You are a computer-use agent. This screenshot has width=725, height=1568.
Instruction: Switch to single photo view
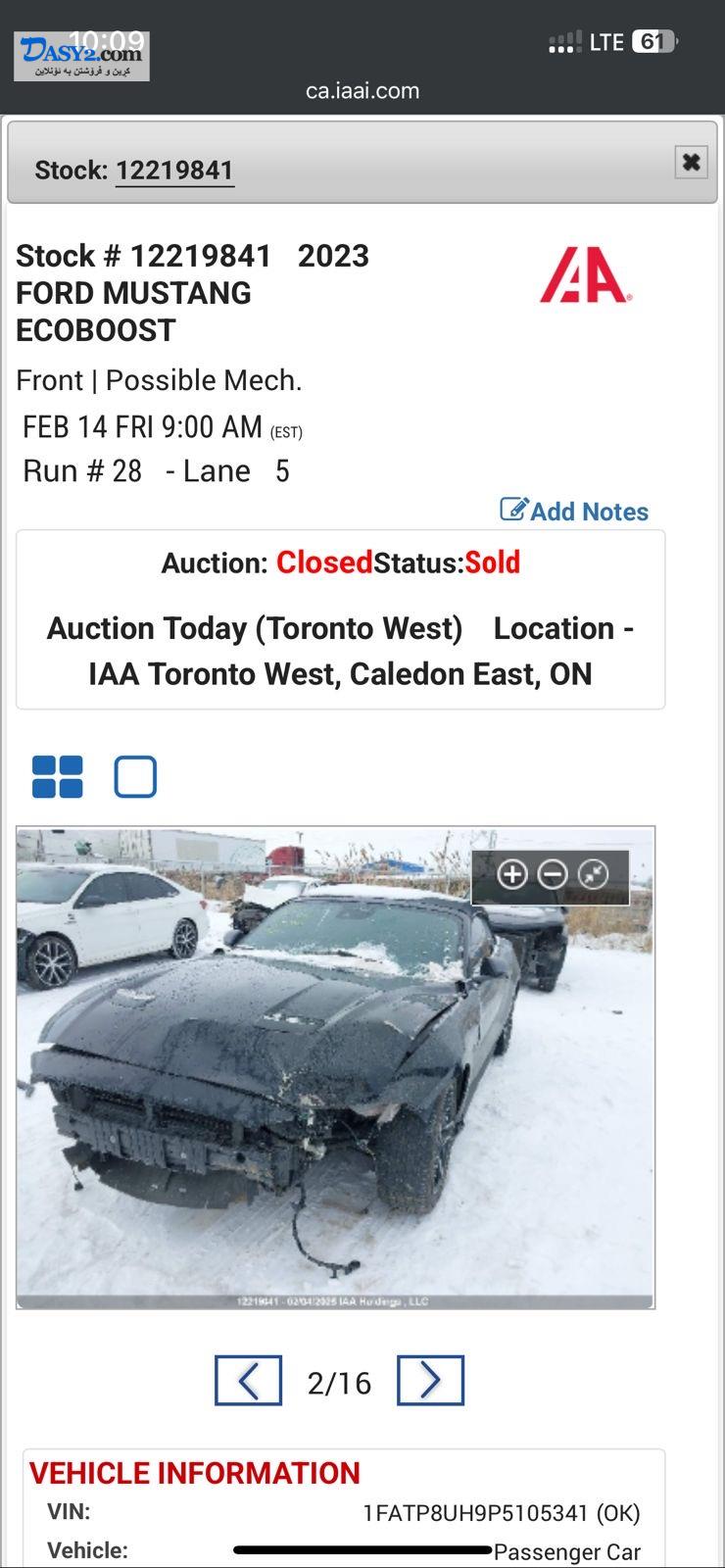click(135, 777)
